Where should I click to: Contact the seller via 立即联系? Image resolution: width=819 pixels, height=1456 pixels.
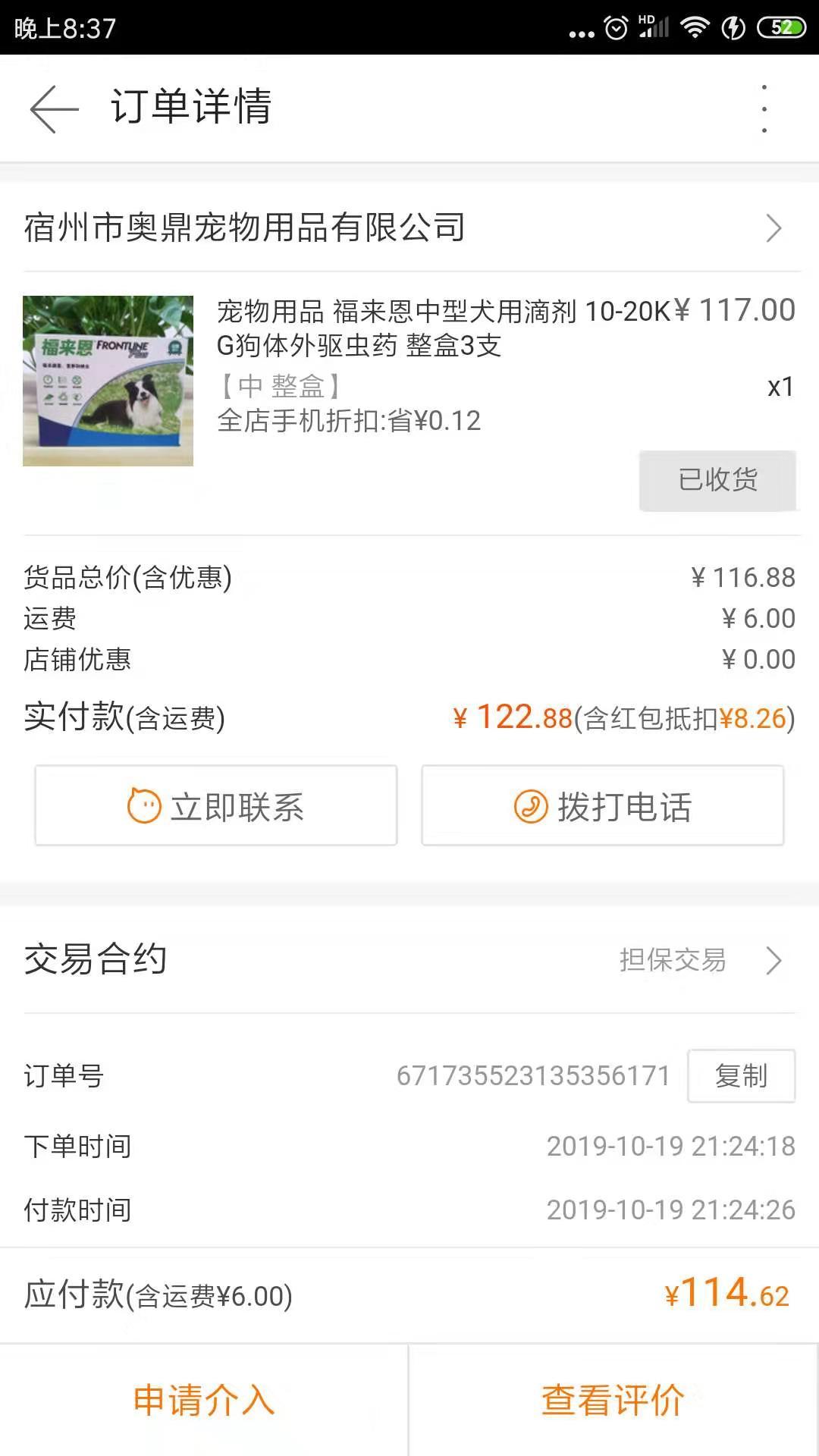pos(216,805)
